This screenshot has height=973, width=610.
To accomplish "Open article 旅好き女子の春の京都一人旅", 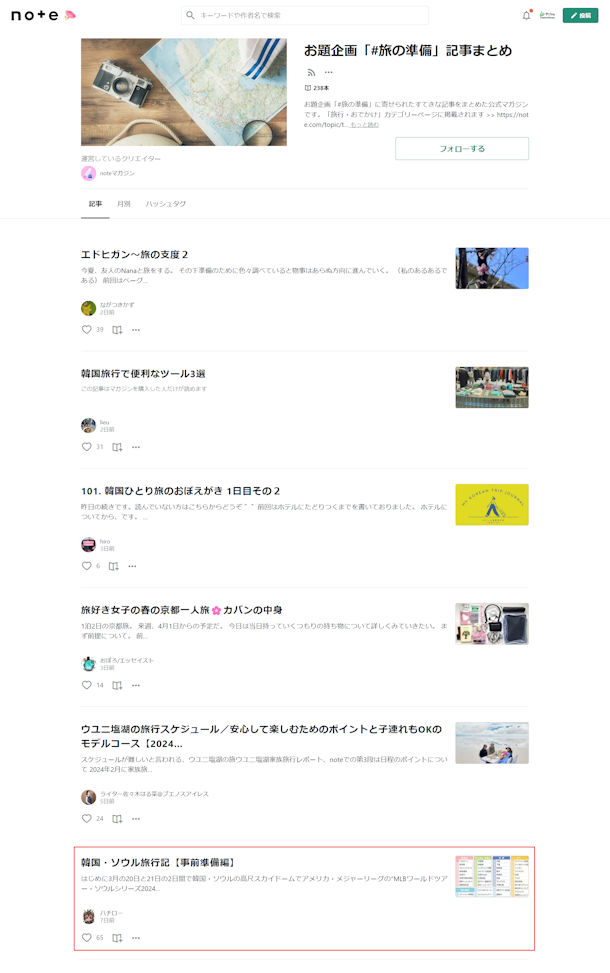I will (x=181, y=609).
